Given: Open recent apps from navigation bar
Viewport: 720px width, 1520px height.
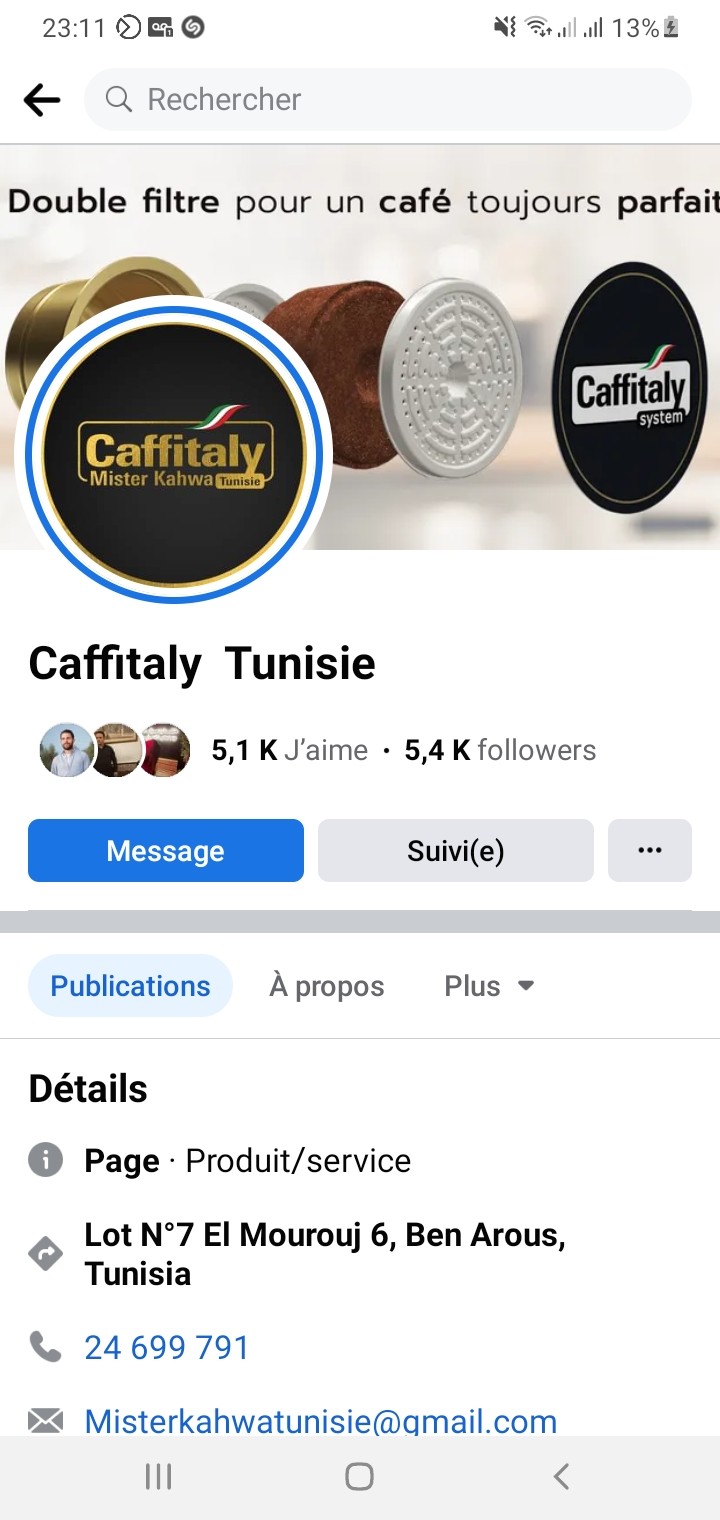Looking at the screenshot, I should coord(158,1477).
